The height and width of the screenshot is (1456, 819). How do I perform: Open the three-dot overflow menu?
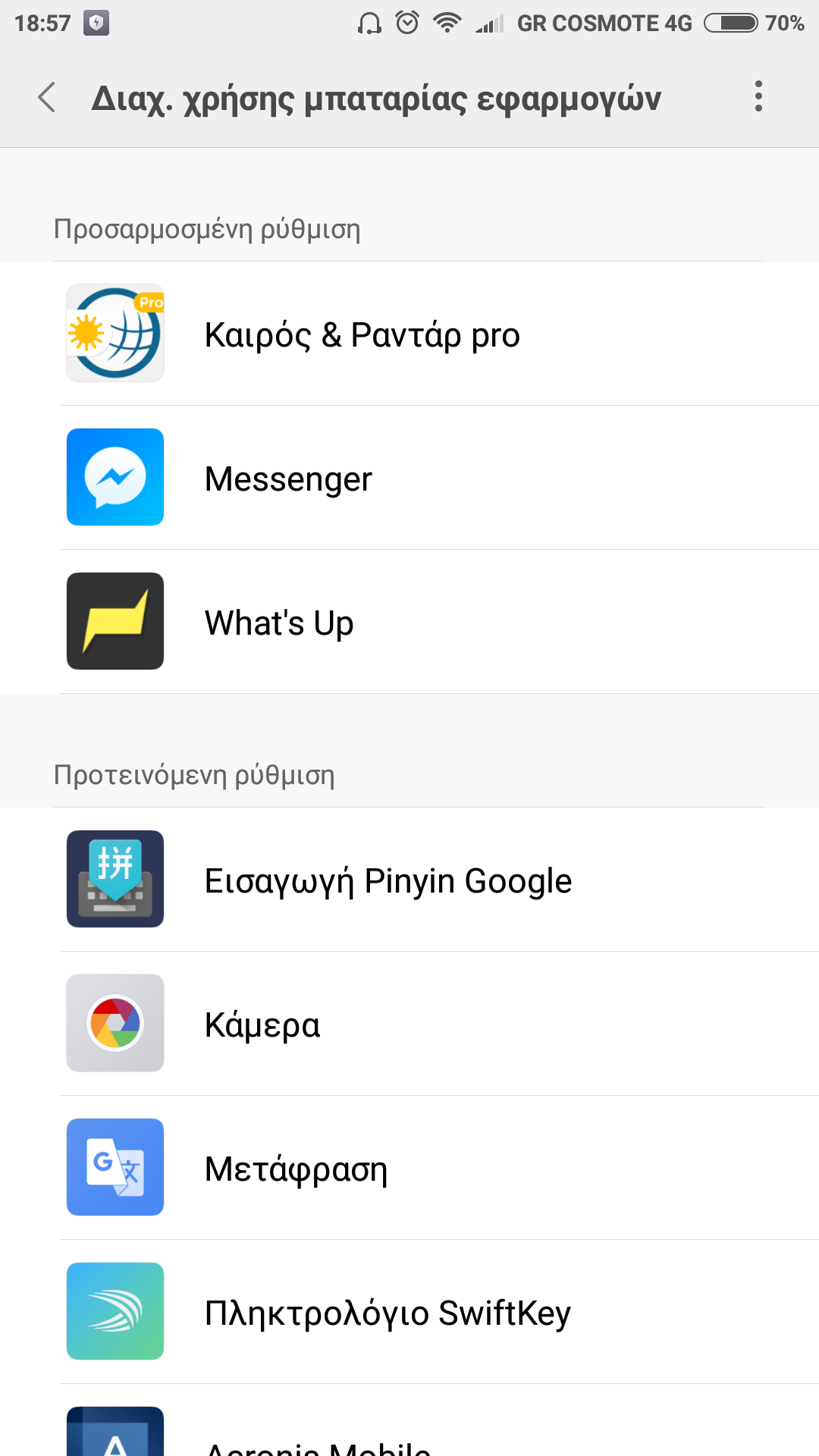point(758,97)
